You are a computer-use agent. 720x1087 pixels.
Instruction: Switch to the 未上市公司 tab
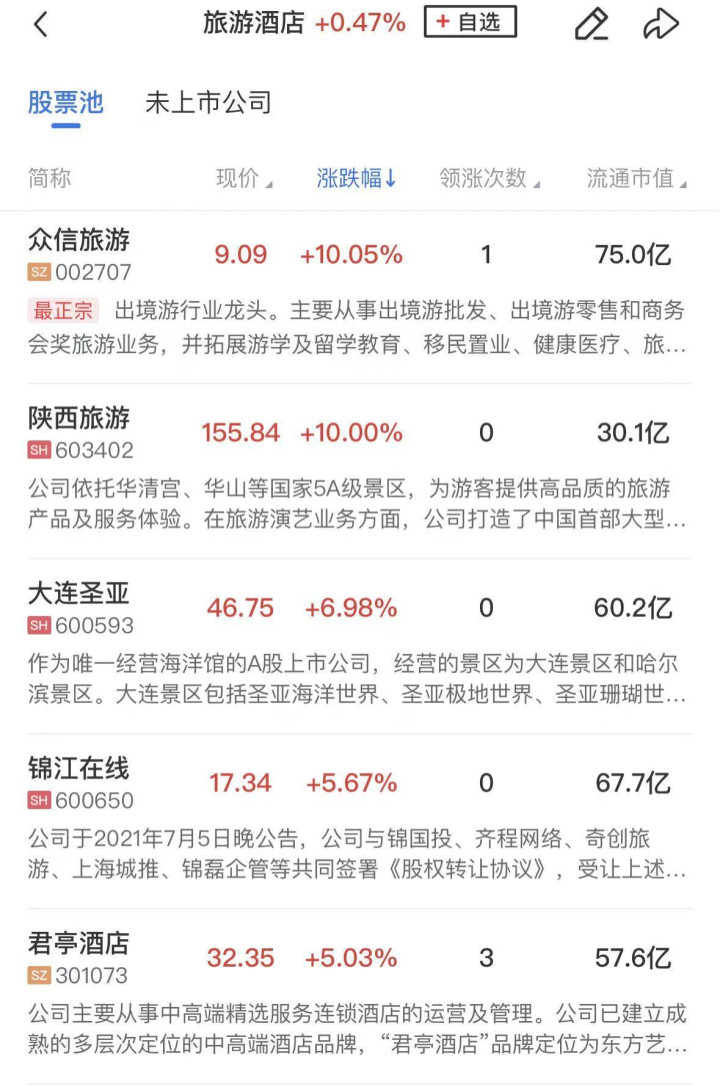[x=208, y=102]
